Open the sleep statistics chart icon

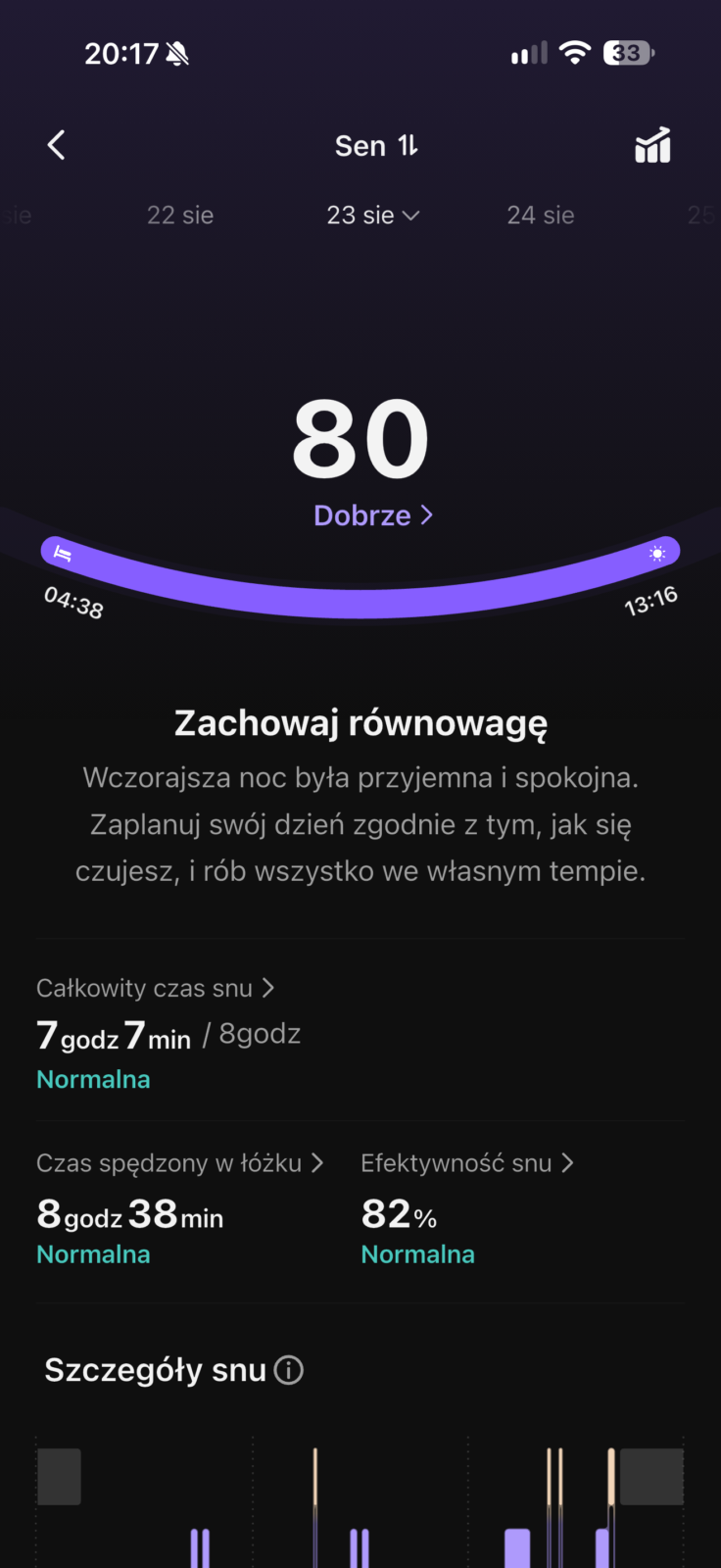pos(652,145)
